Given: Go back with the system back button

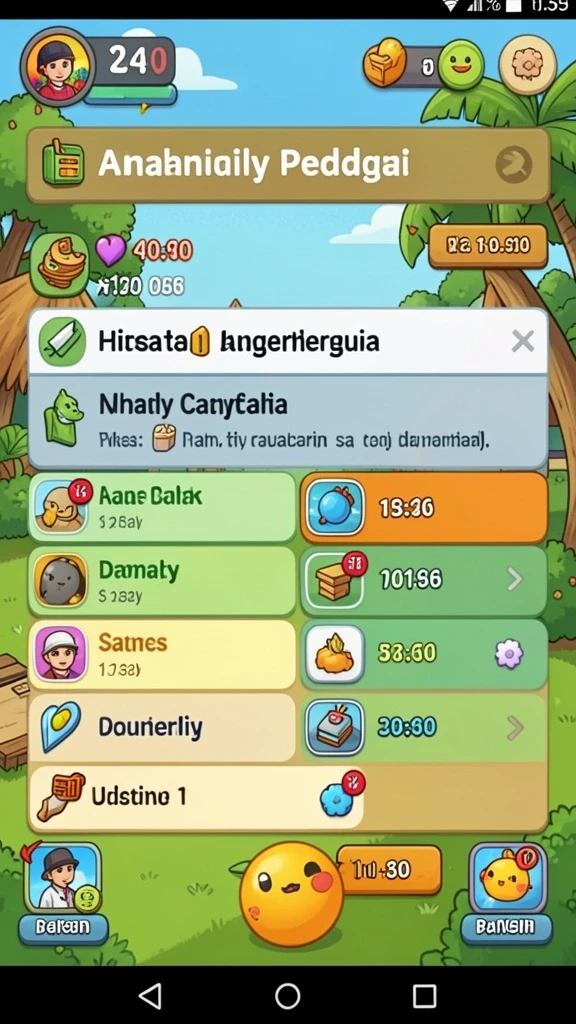Looking at the screenshot, I should pyautogui.click(x=150, y=996).
